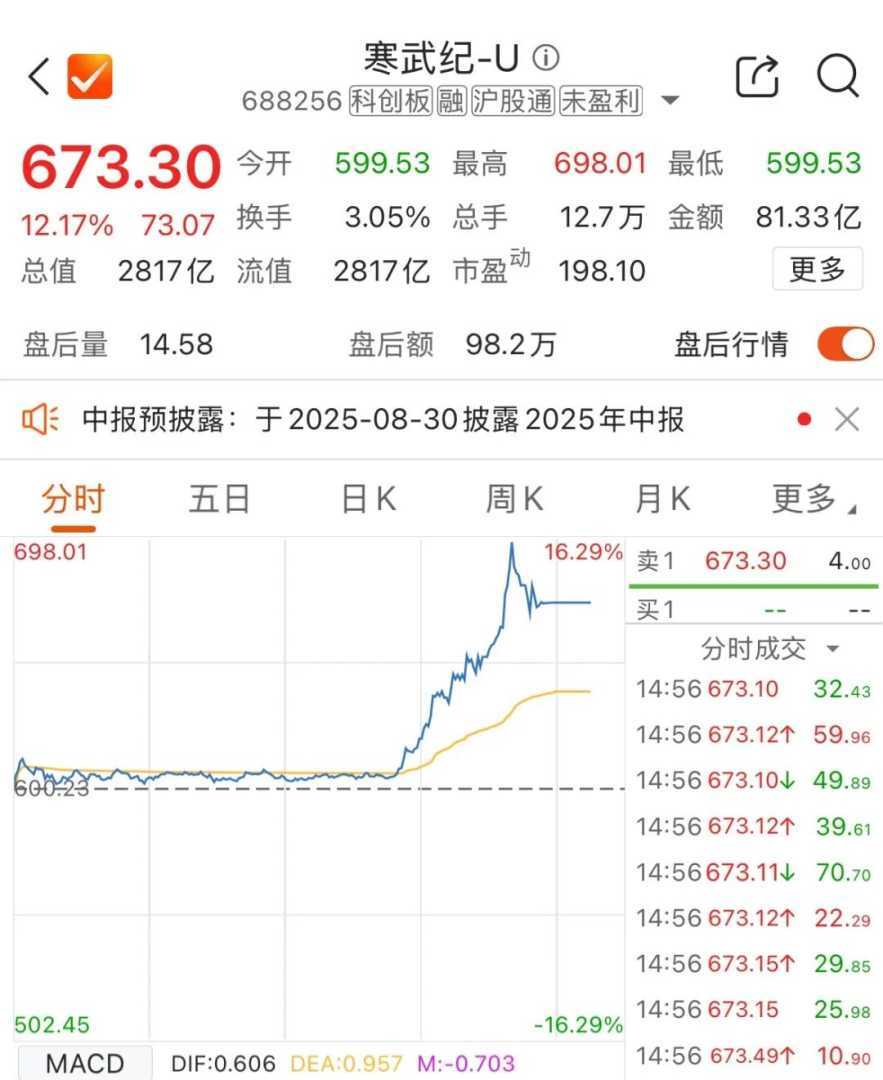883x1080 pixels.
Task: Open the 中报预披露 announcement
Action: click(385, 420)
